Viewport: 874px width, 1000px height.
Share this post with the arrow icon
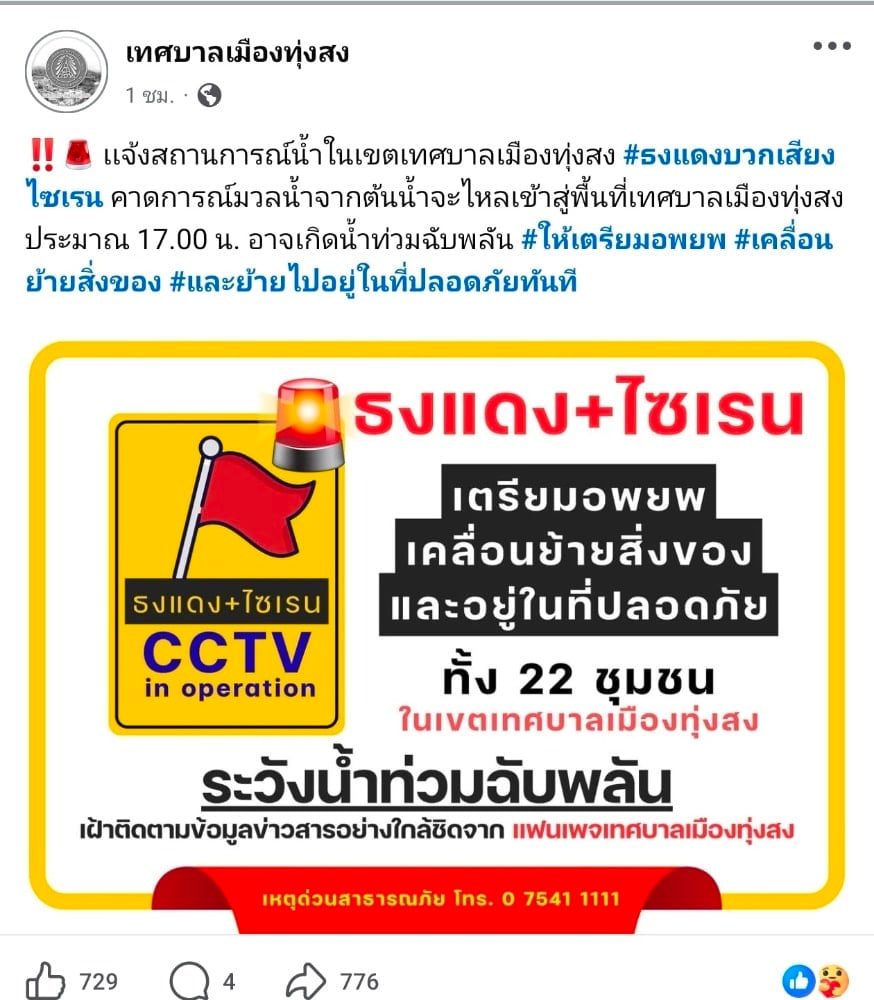(x=306, y=980)
